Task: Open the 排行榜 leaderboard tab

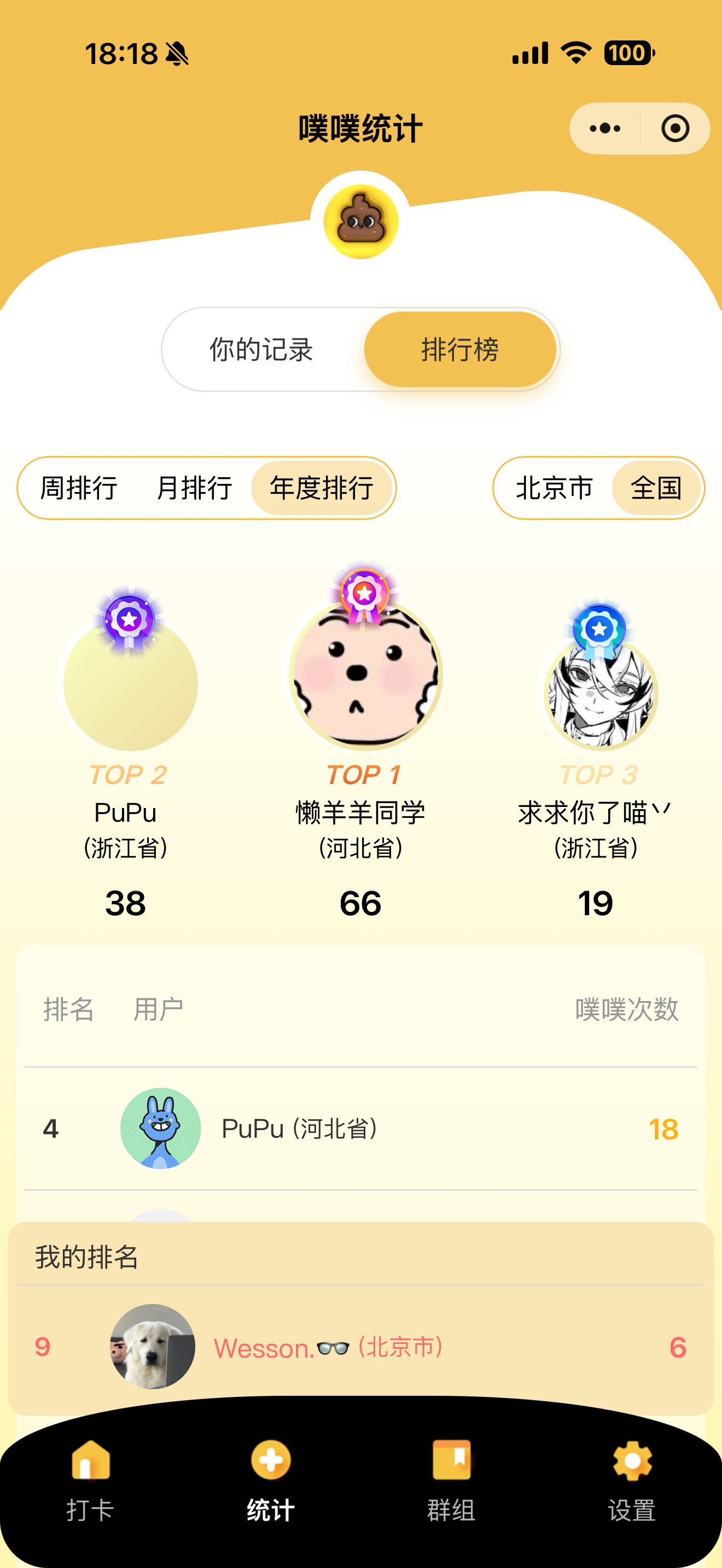Action: (460, 348)
